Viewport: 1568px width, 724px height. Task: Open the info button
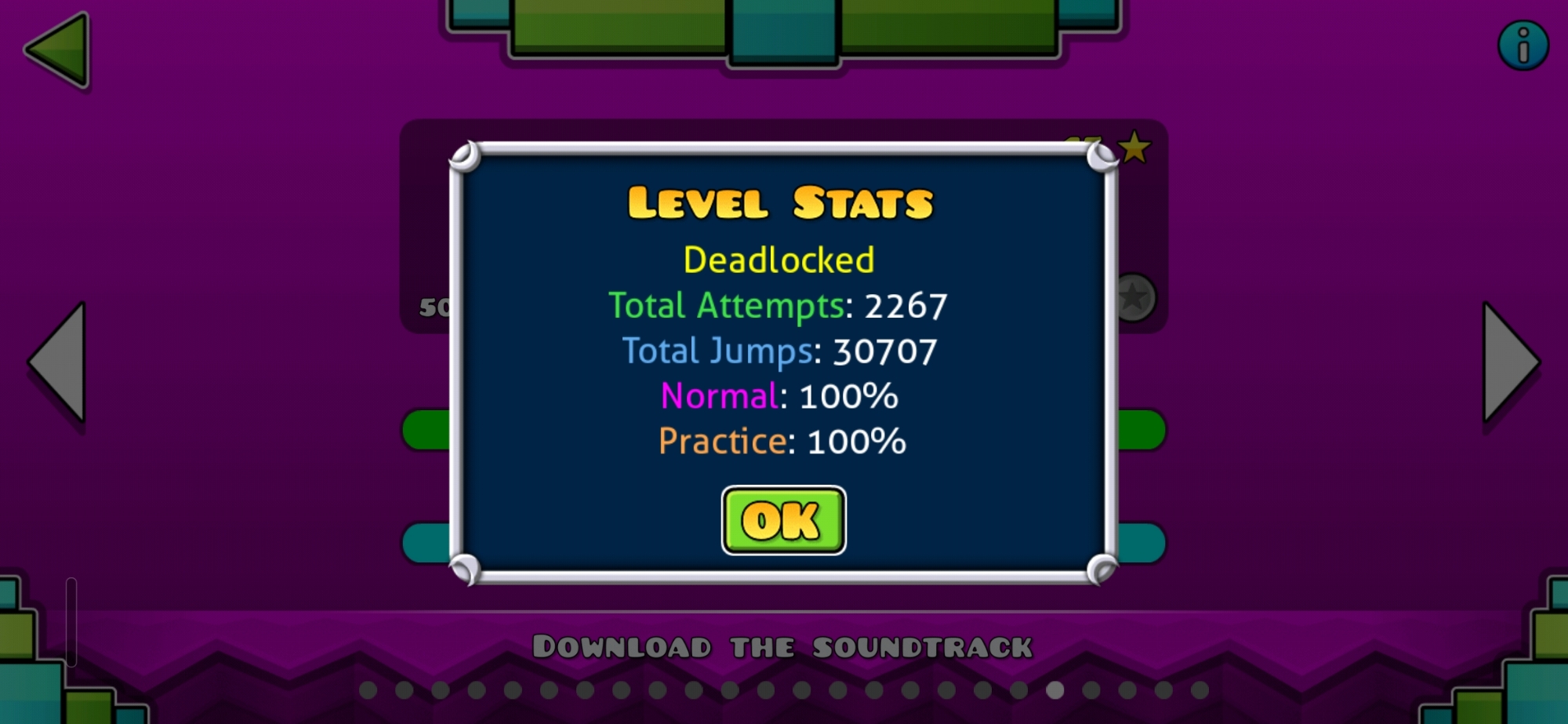pyautogui.click(x=1523, y=45)
